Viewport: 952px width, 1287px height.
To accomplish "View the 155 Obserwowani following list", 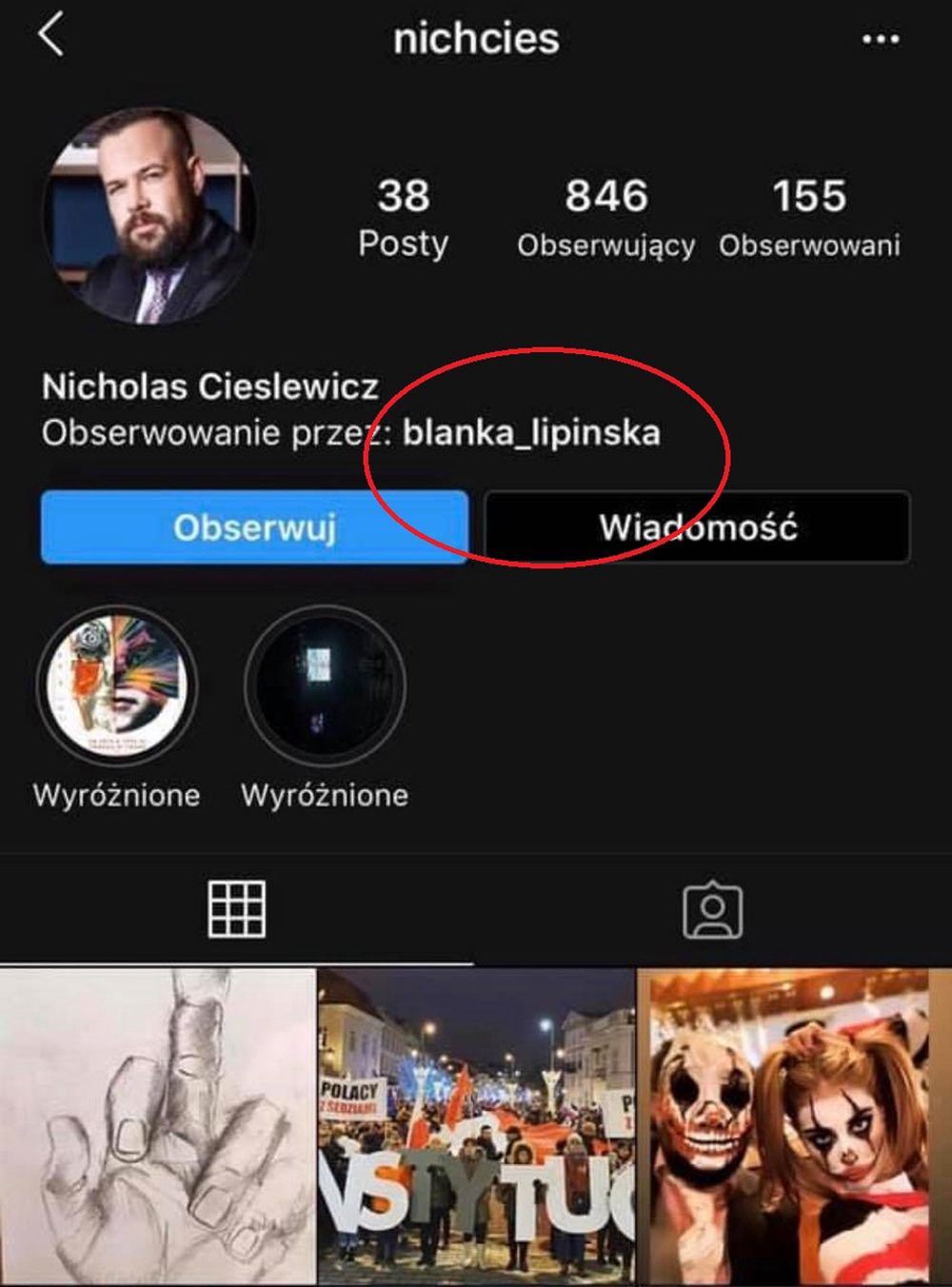I will pyautogui.click(x=809, y=218).
